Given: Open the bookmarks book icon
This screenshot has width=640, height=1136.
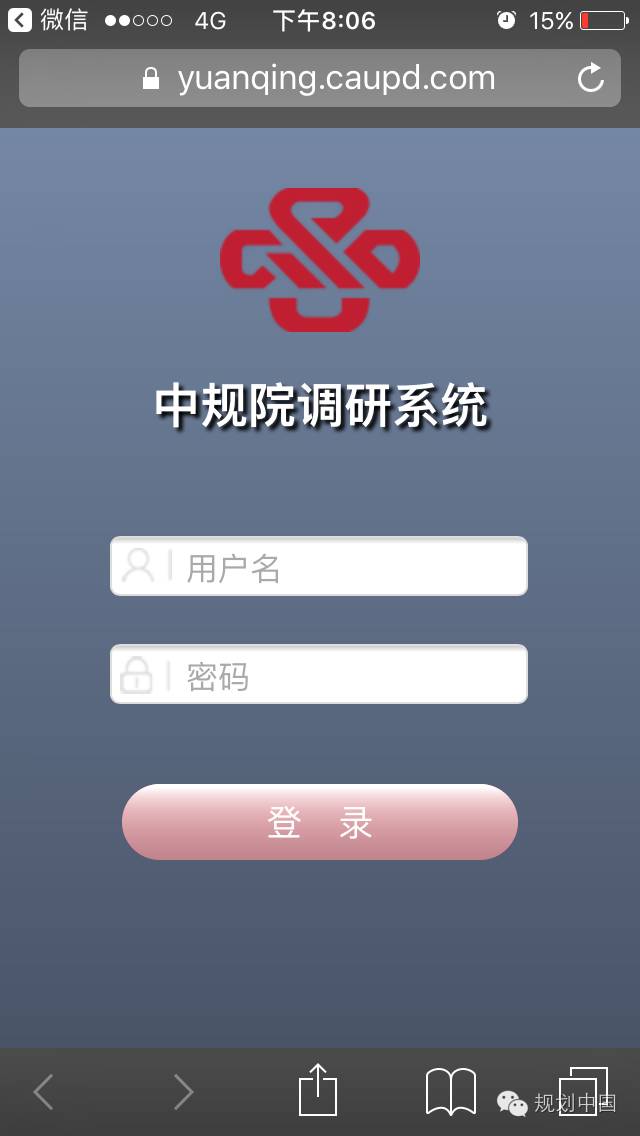Looking at the screenshot, I should click(x=451, y=1090).
